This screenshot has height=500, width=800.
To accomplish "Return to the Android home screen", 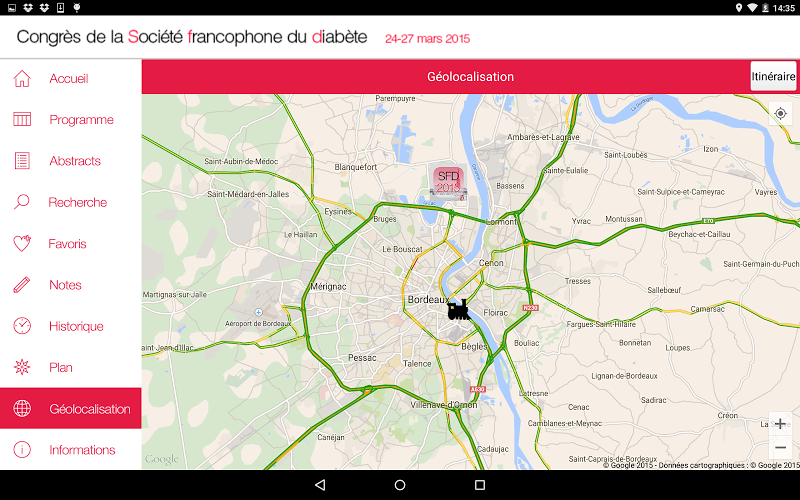I will 400,485.
